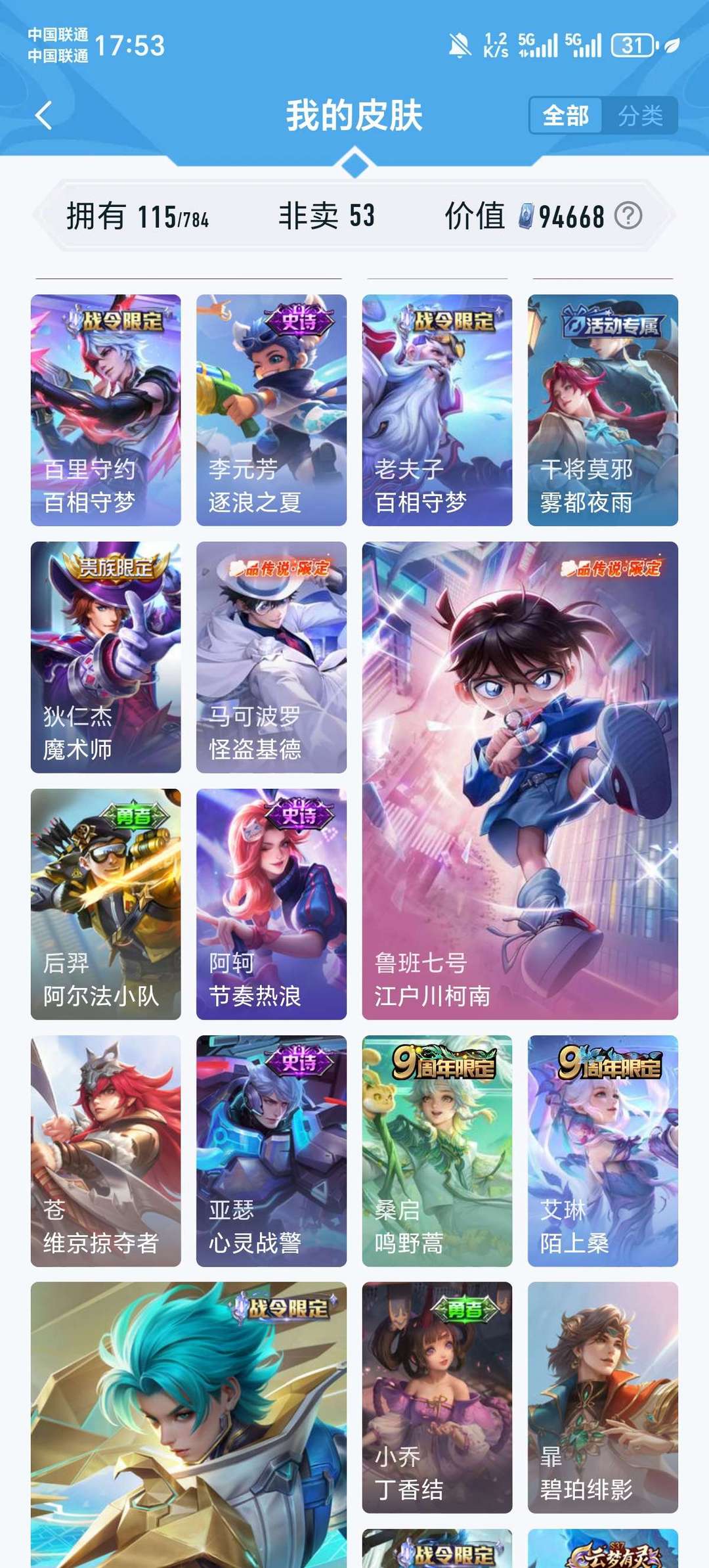The width and height of the screenshot is (709, 1568).
Task: Open 马可波罗 怪盗基德 skin card
Action: point(271,657)
